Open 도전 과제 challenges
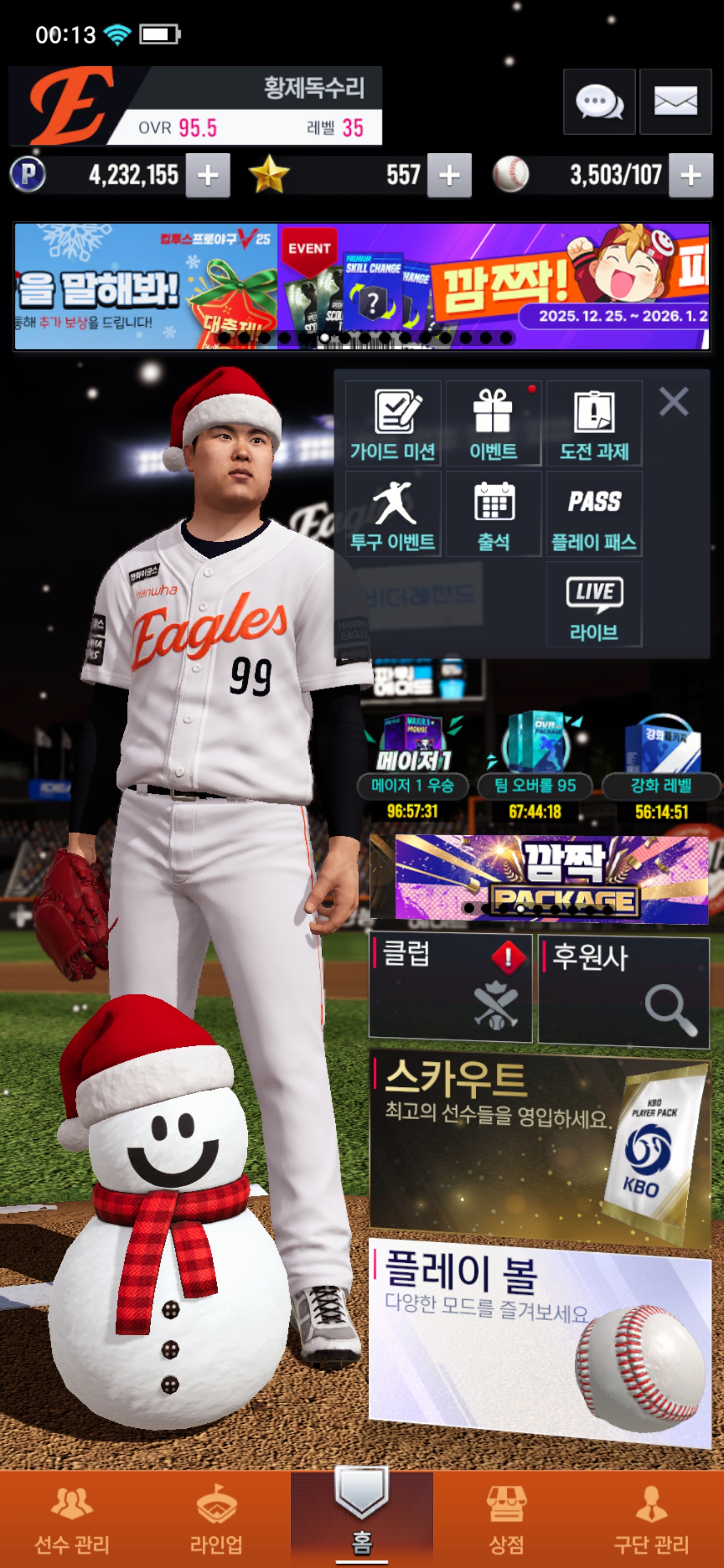Viewport: 724px width, 1568px height. [x=594, y=424]
